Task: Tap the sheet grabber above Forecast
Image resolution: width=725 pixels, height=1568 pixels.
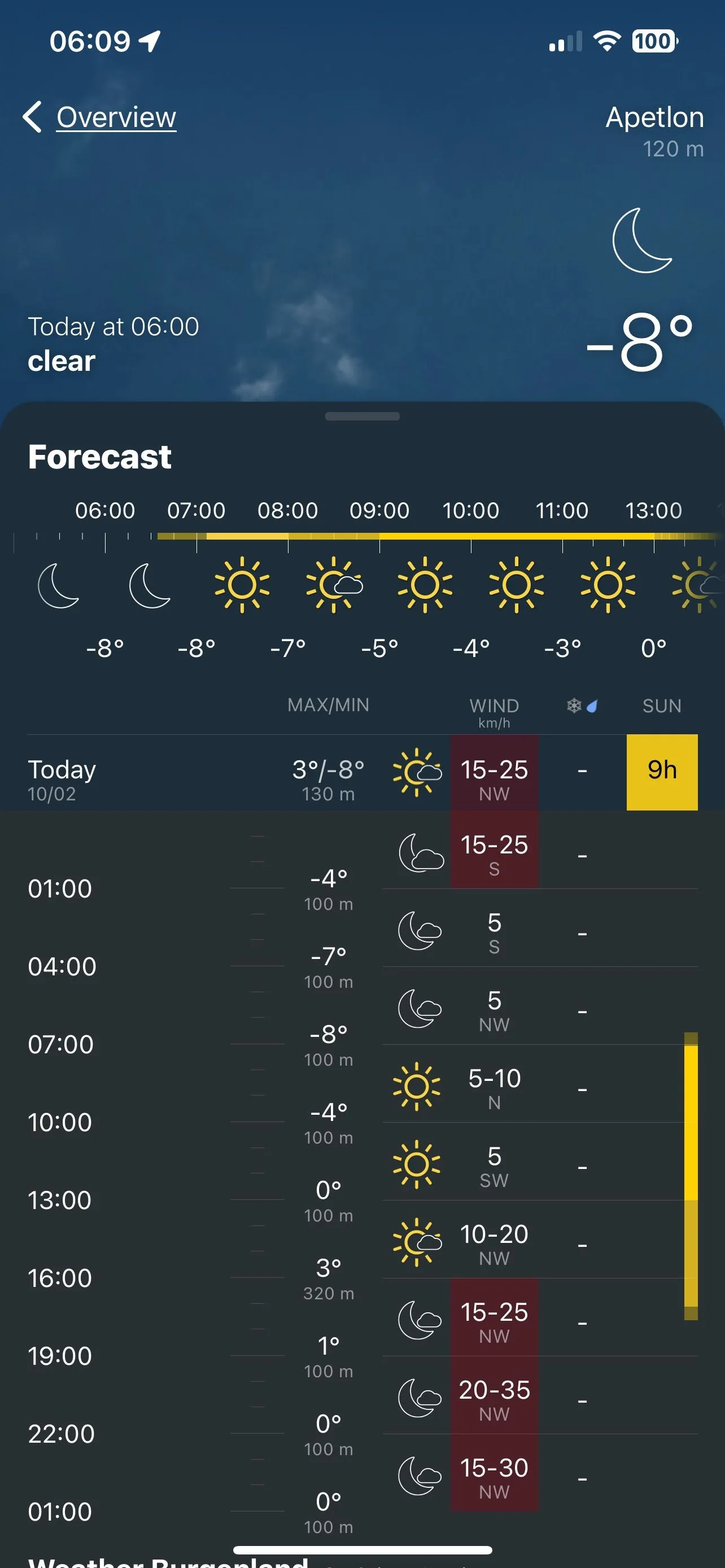Action: coord(362,417)
